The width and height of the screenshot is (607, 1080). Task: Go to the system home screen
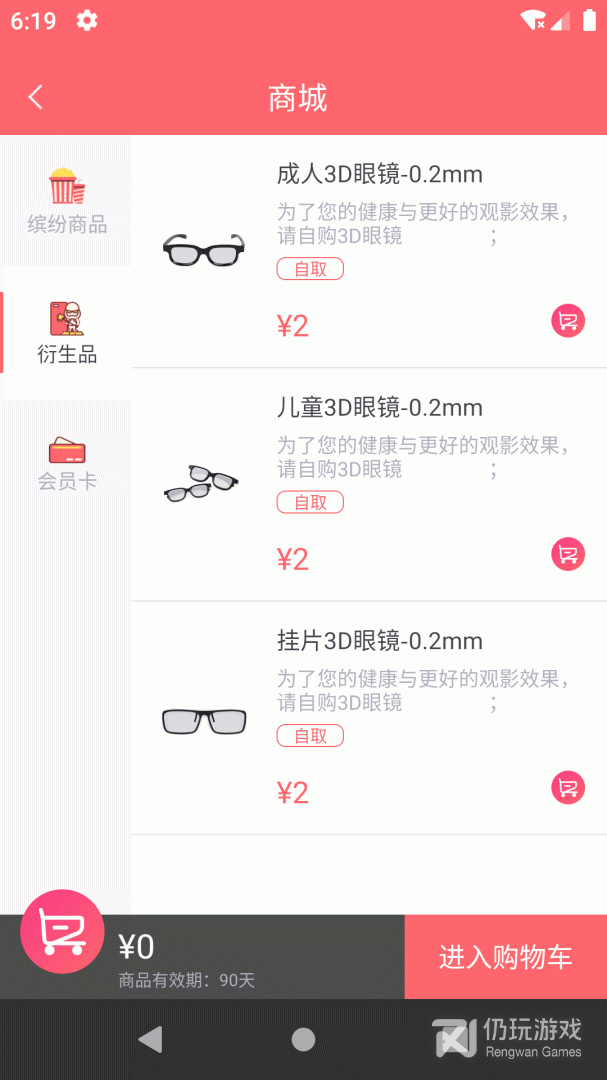point(303,1040)
